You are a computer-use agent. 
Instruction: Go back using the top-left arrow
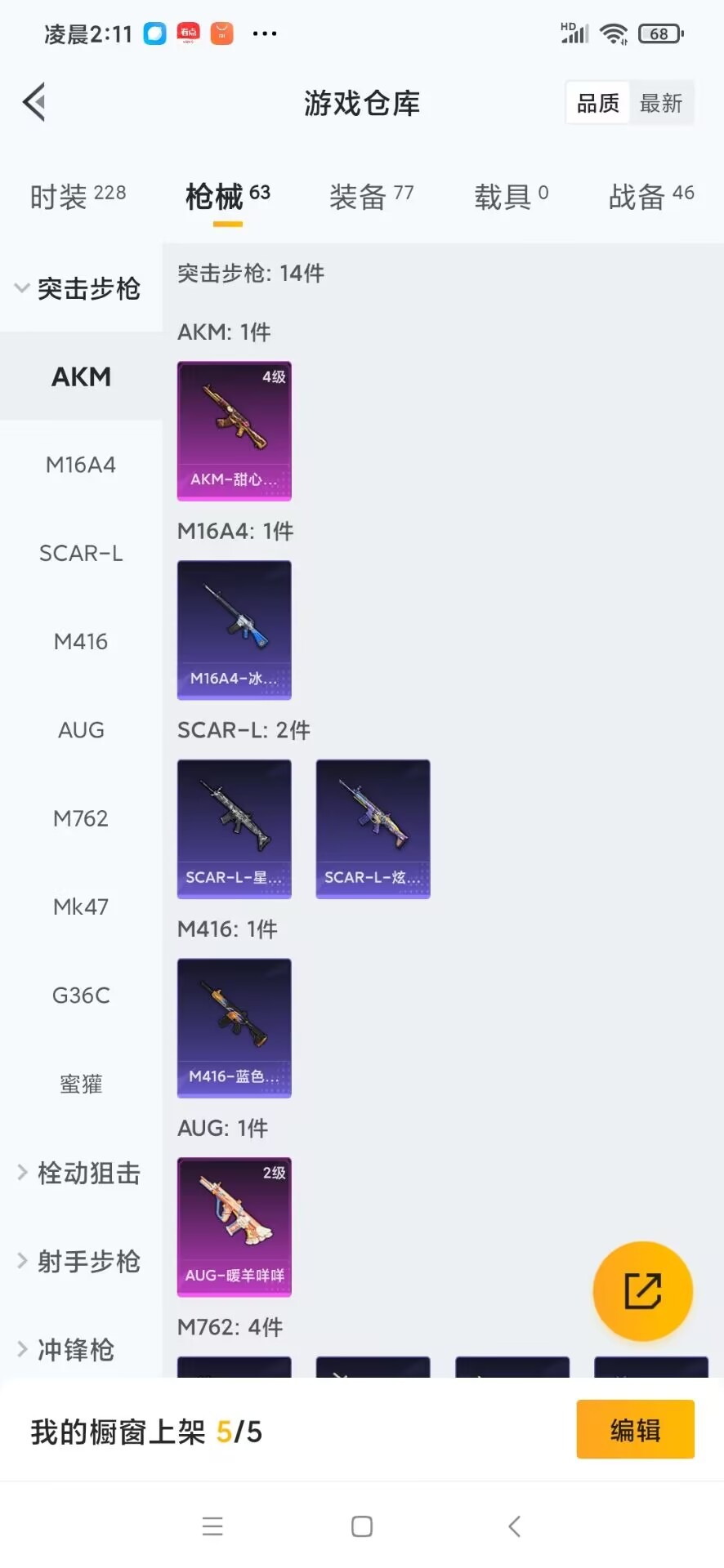coord(34,103)
